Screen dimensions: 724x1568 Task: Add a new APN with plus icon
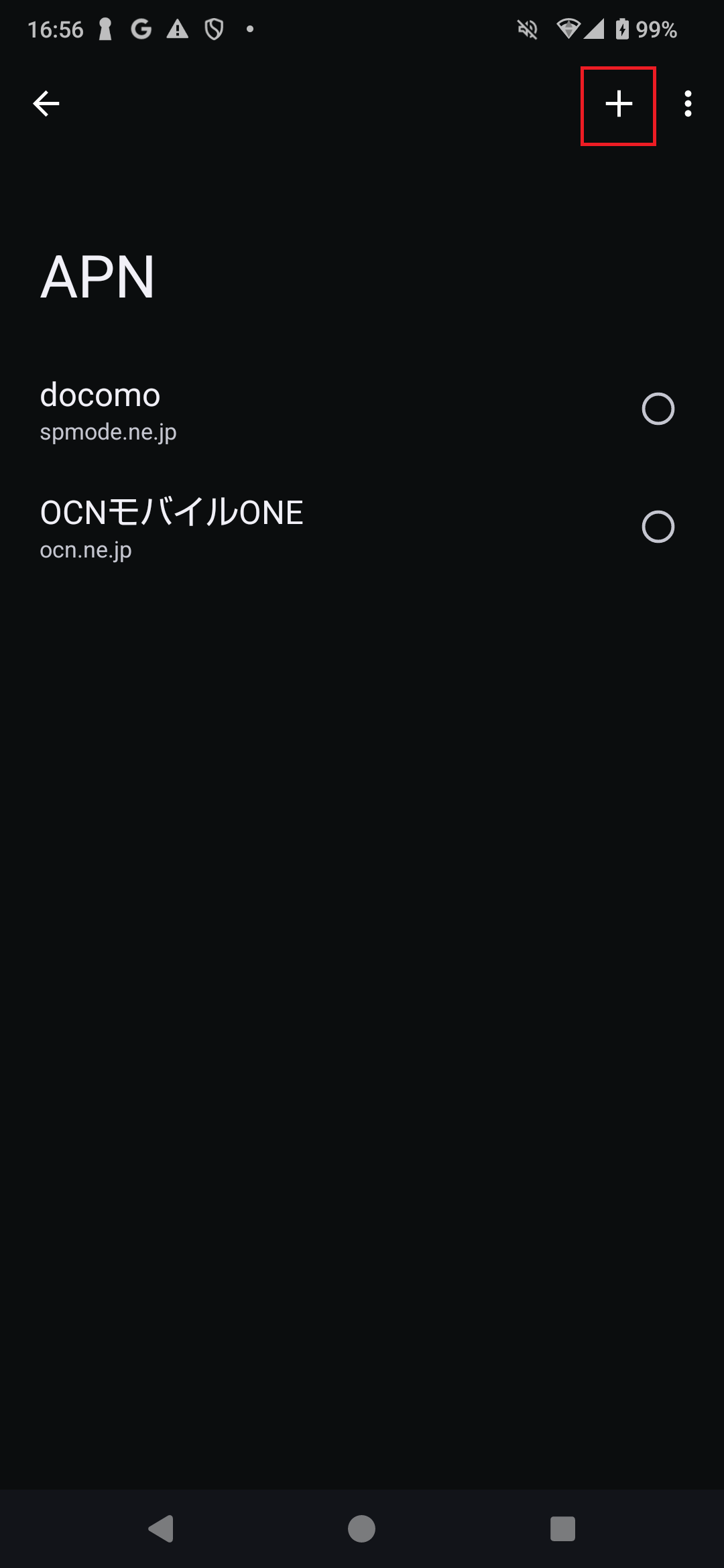pos(619,104)
